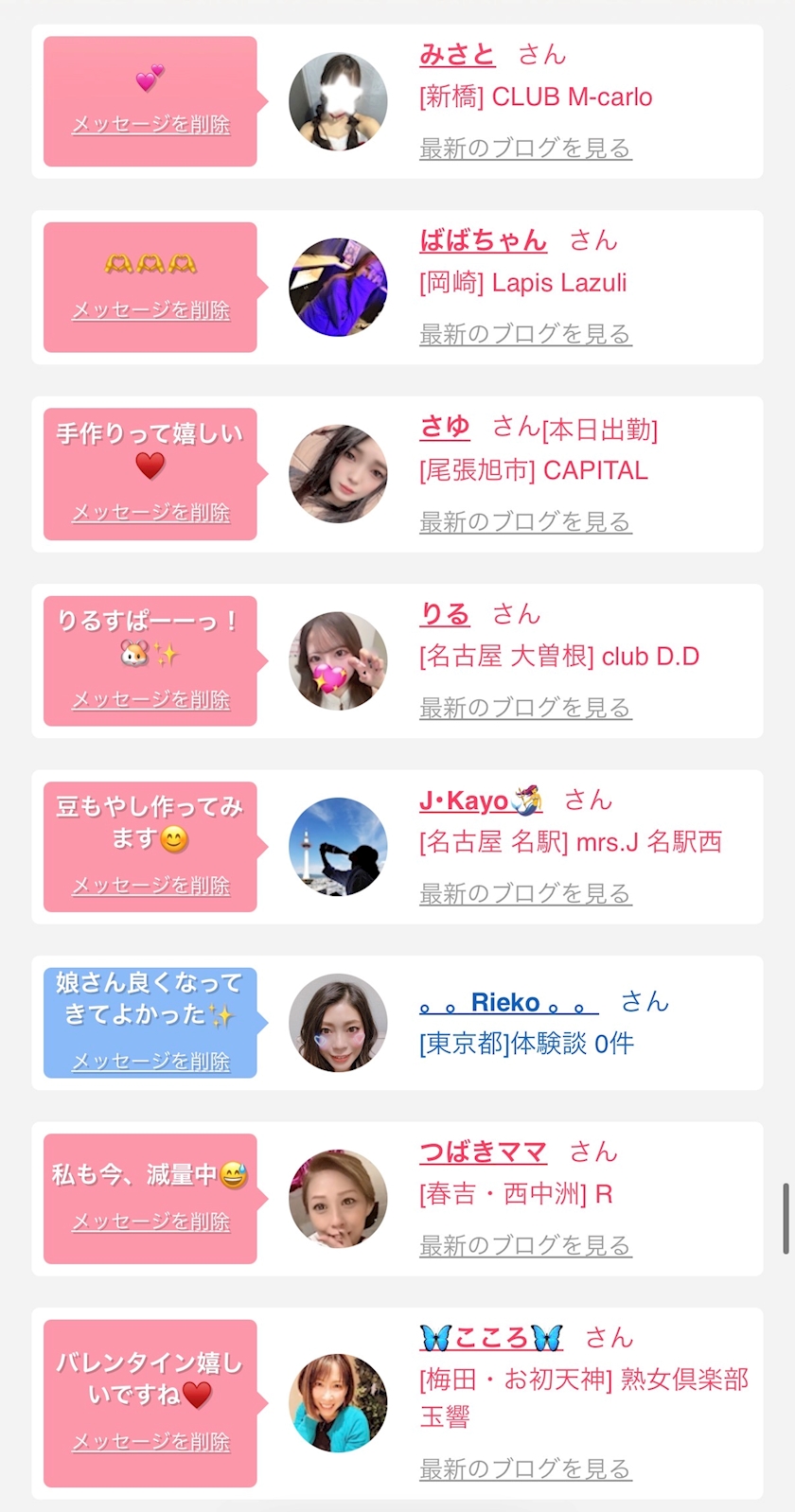Image resolution: width=795 pixels, height=1512 pixels.
Task: Delete the 娘さん良くなってきてよかった message
Action: (150, 1062)
